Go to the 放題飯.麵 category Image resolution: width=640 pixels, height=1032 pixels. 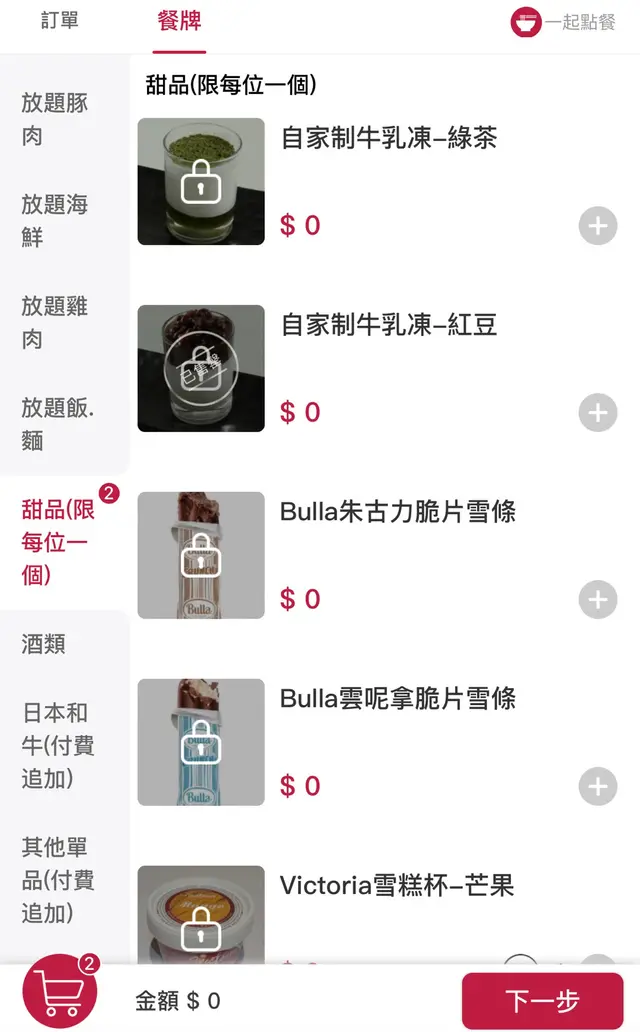click(55, 424)
